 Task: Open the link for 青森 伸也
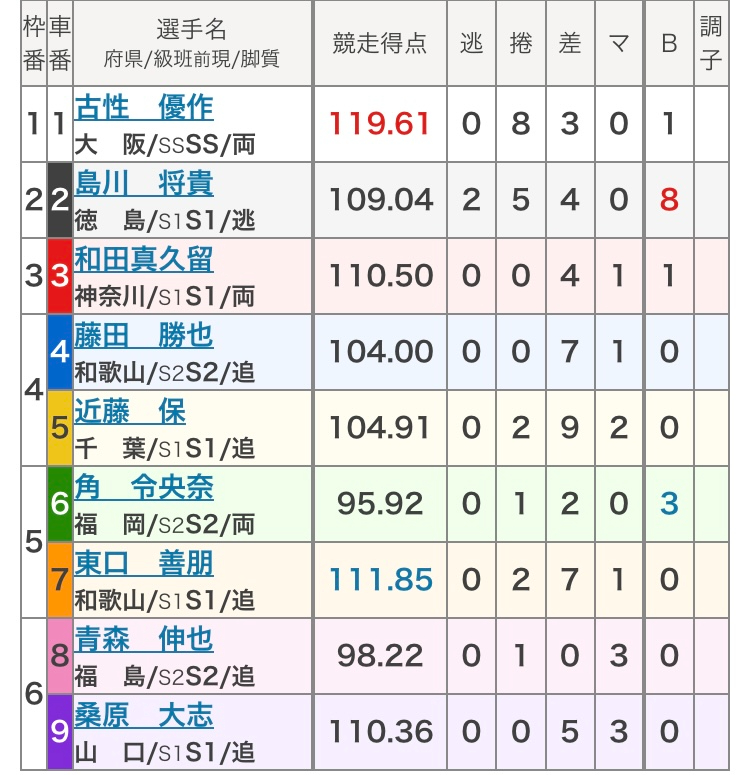(x=143, y=639)
